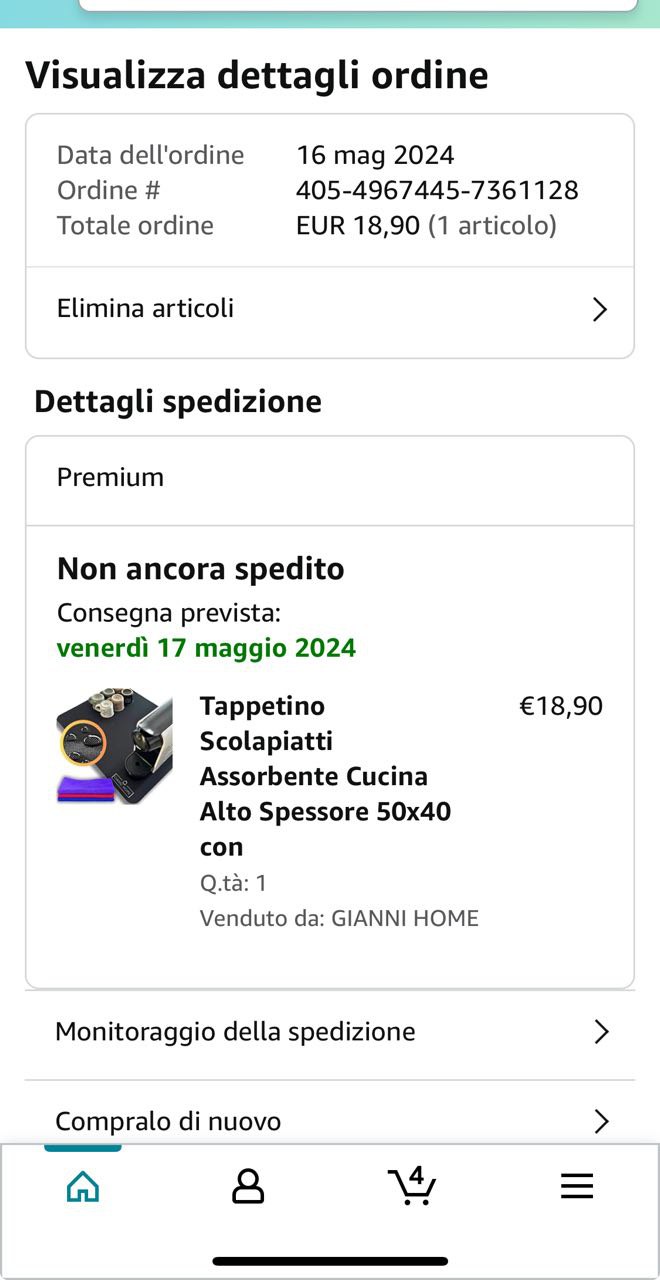The image size is (660, 1280).
Task: Go to the Home tab
Action: (83, 1187)
